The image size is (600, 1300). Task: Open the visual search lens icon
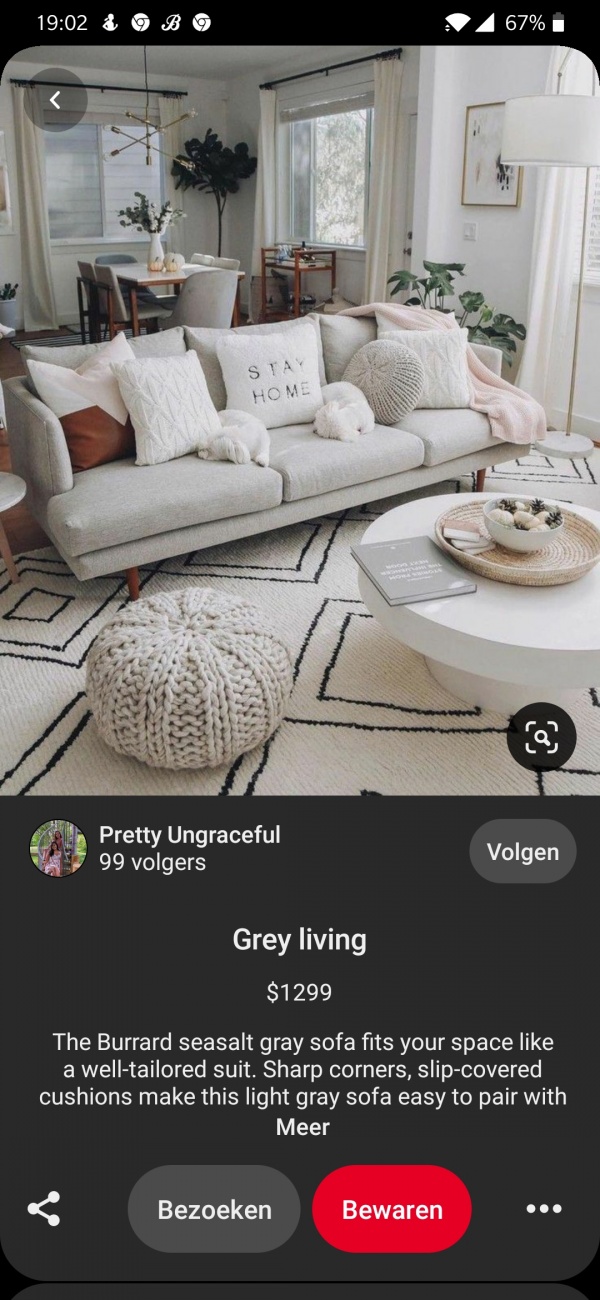point(541,738)
